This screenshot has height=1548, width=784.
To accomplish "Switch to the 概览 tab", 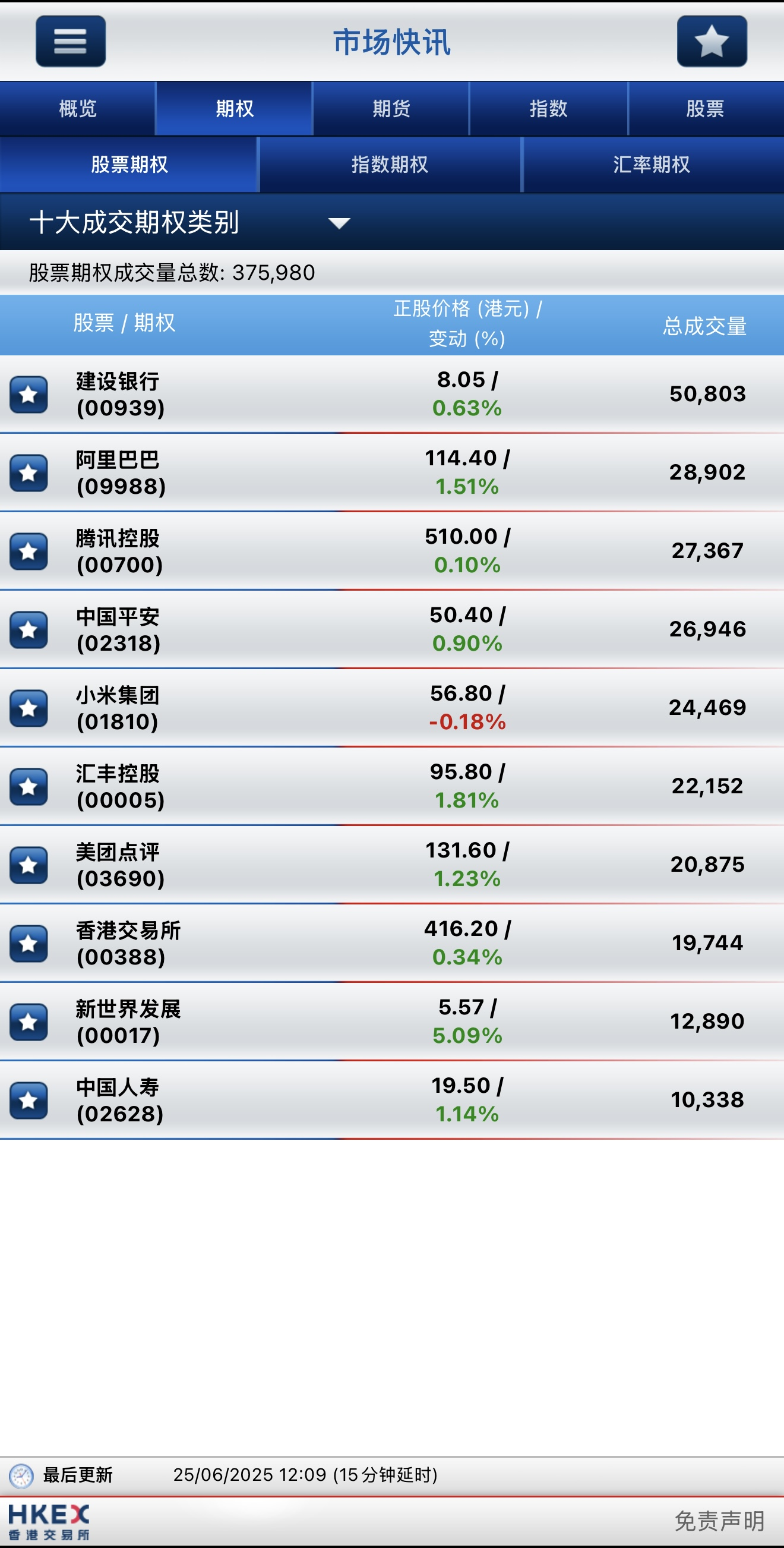I will (x=77, y=109).
